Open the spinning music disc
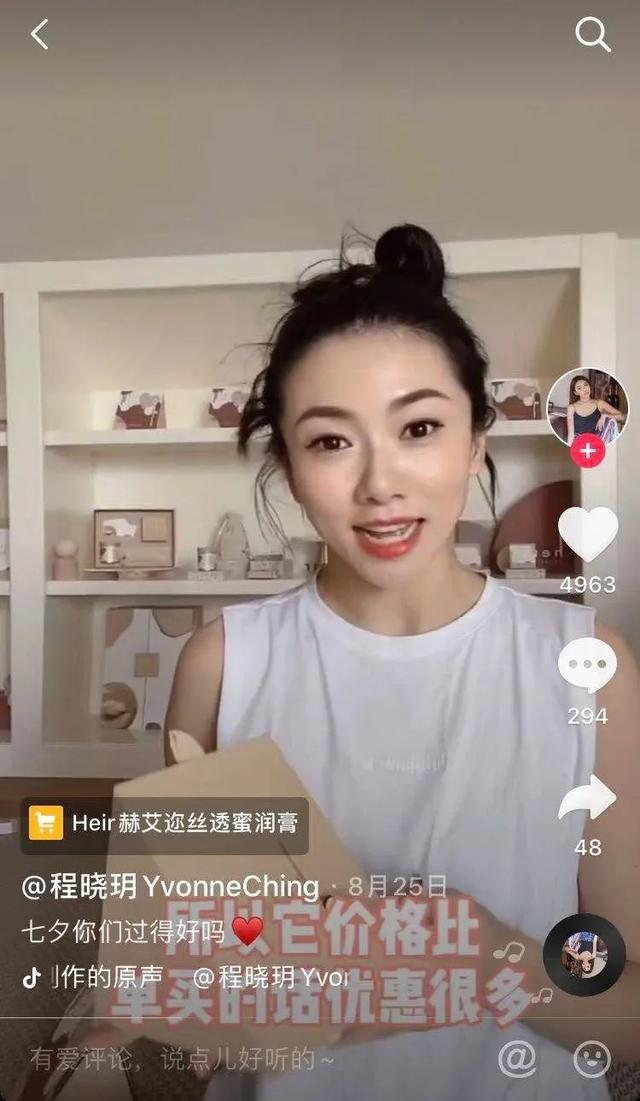The height and width of the screenshot is (1101, 640). coord(585,955)
